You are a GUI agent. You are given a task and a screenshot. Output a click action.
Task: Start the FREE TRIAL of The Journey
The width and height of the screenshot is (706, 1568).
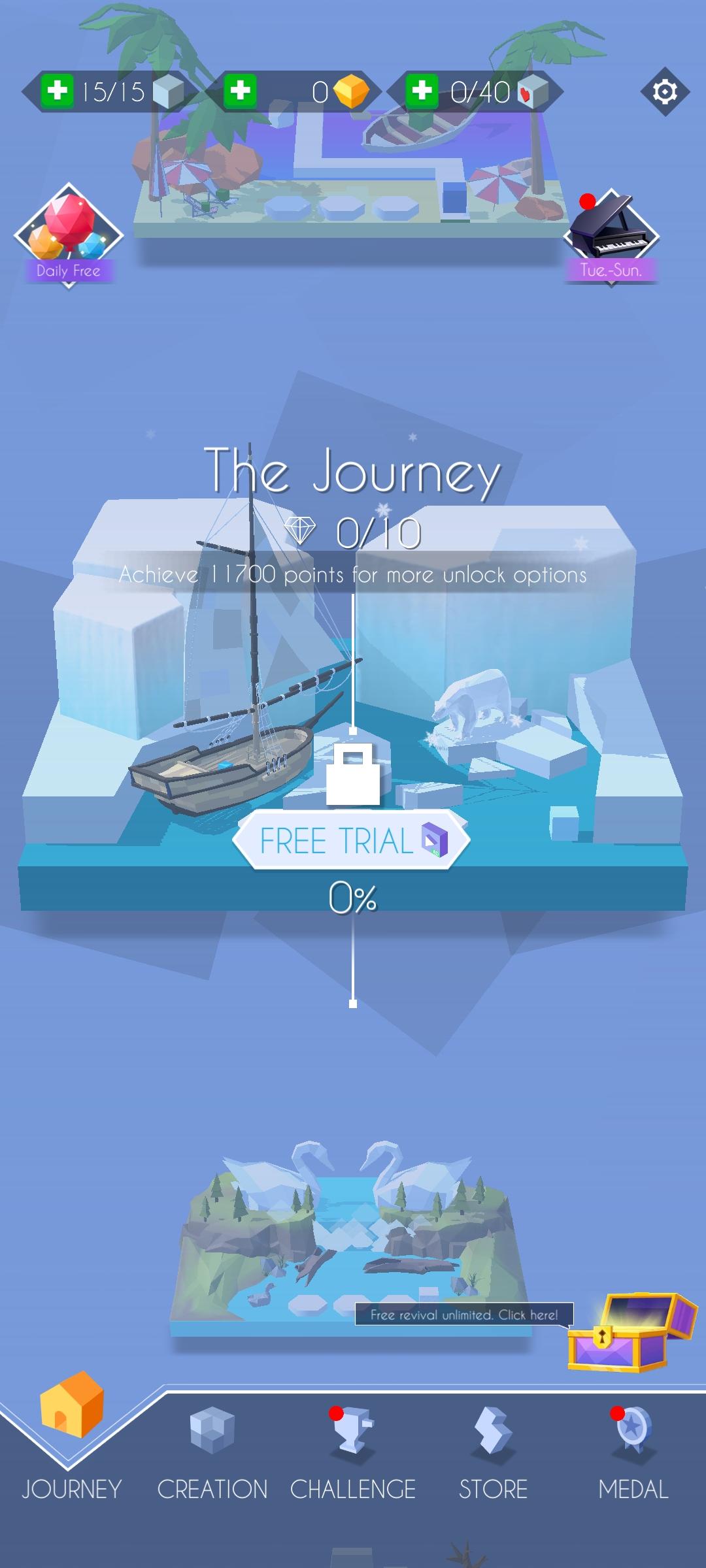(351, 840)
